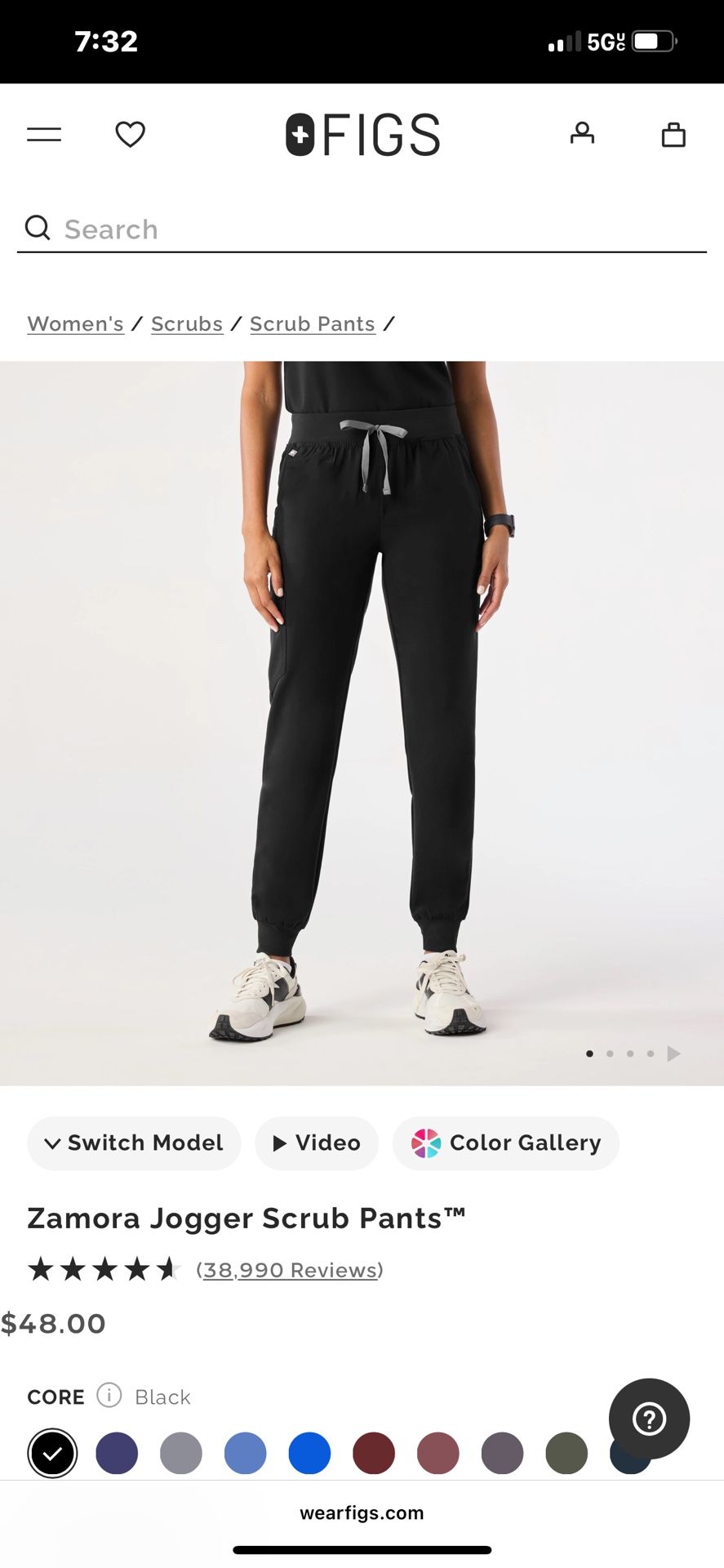Play the product Video

(317, 1143)
